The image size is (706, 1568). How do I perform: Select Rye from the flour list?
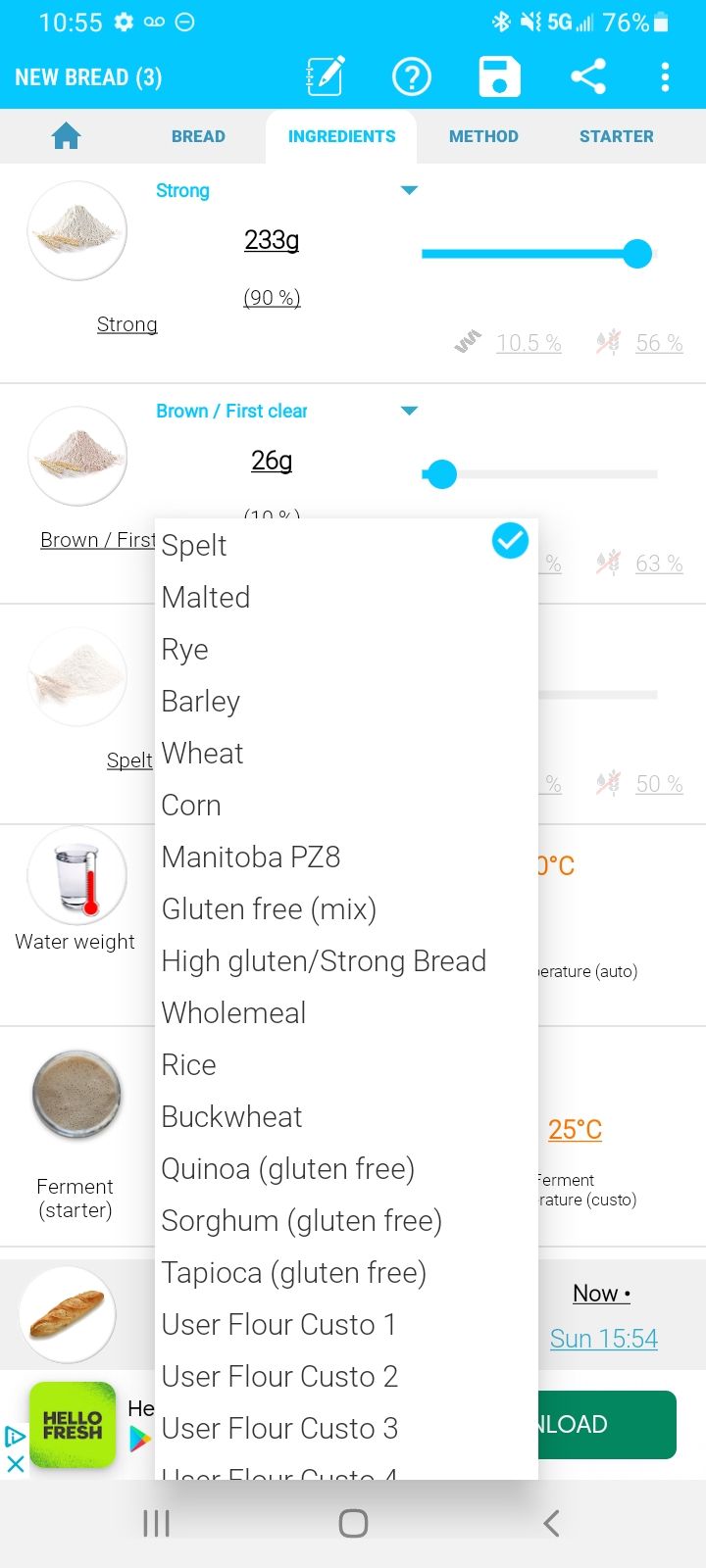[184, 649]
